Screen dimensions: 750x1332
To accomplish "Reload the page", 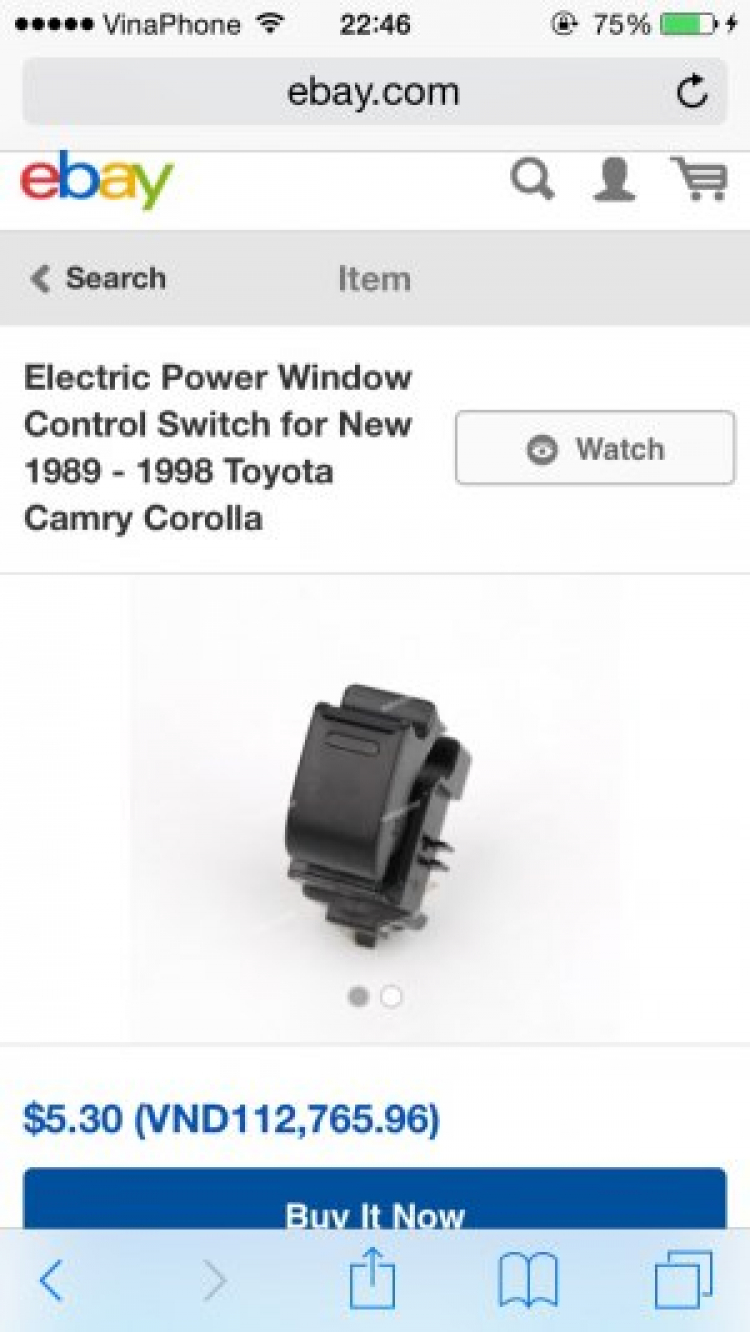I will click(x=692, y=92).
